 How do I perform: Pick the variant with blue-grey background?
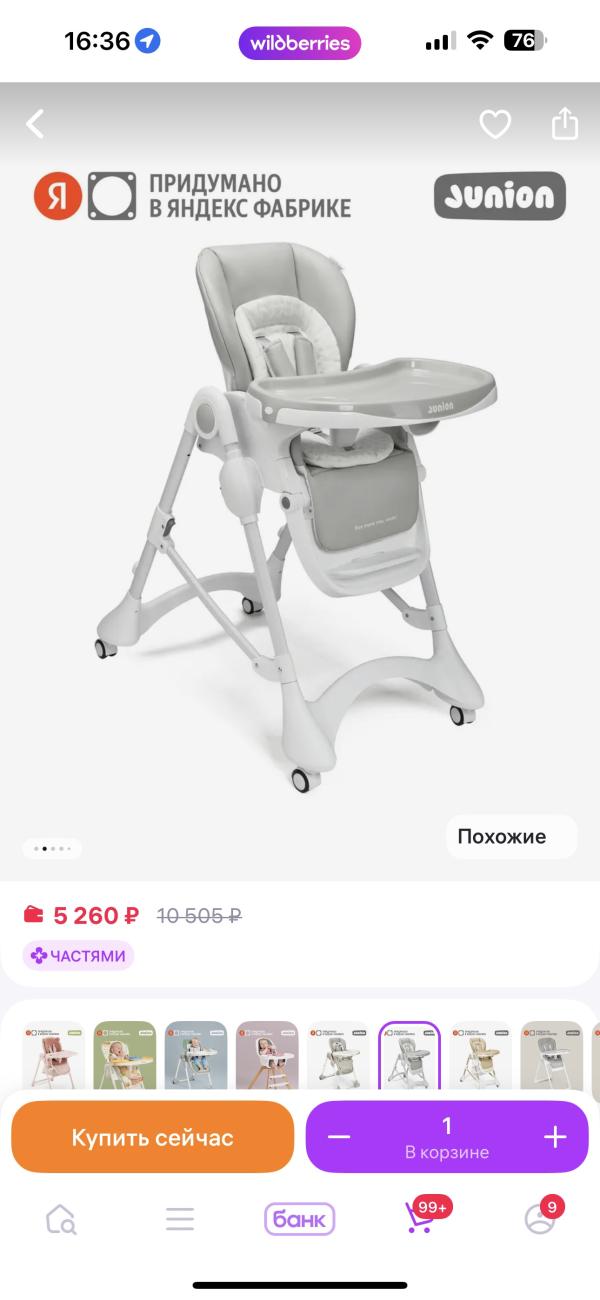point(196,1056)
